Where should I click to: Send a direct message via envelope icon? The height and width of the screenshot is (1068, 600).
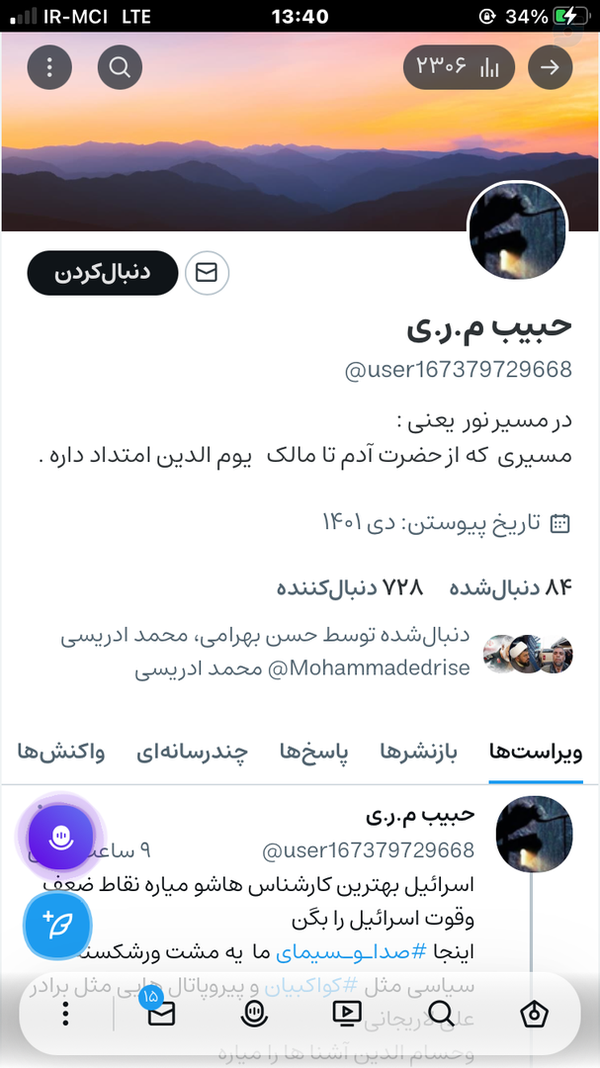pyautogui.click(x=207, y=273)
